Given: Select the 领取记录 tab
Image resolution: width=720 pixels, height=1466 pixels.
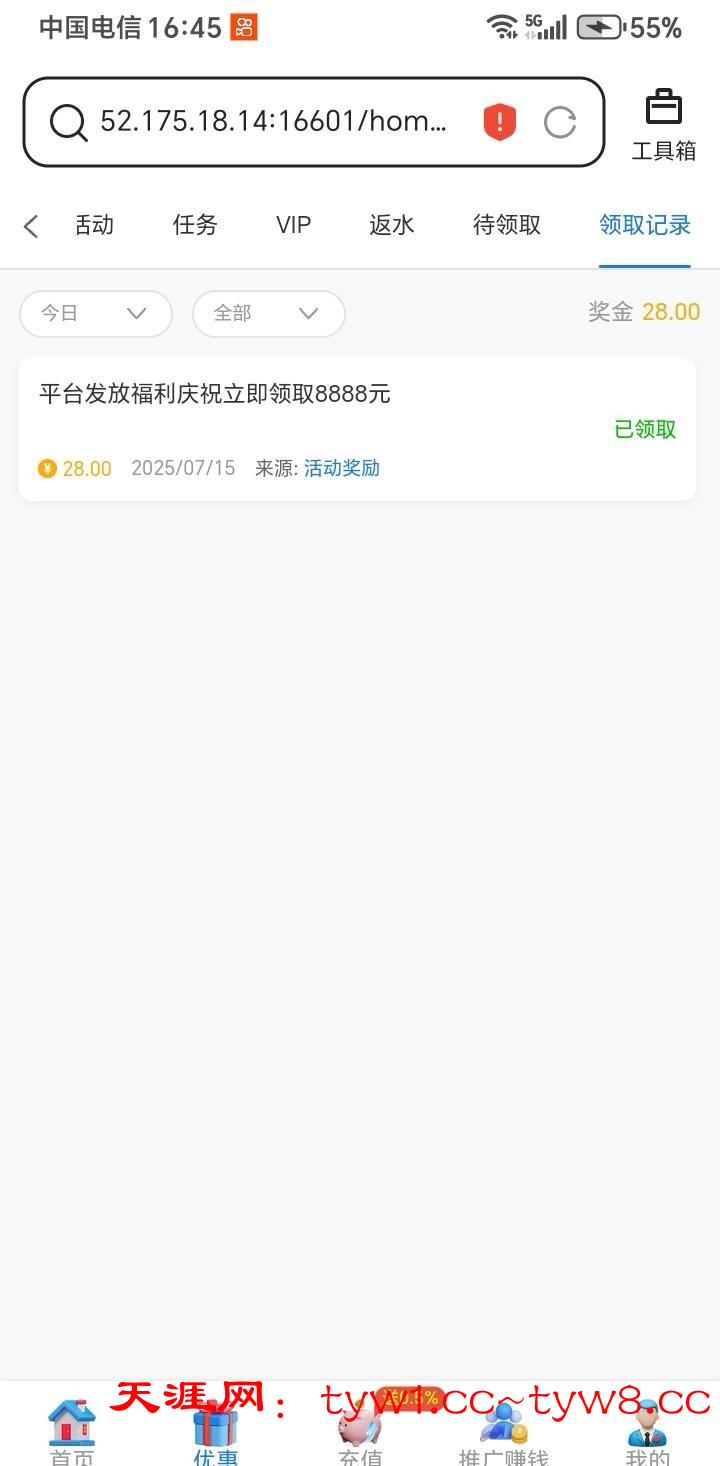Looking at the screenshot, I should click(645, 225).
